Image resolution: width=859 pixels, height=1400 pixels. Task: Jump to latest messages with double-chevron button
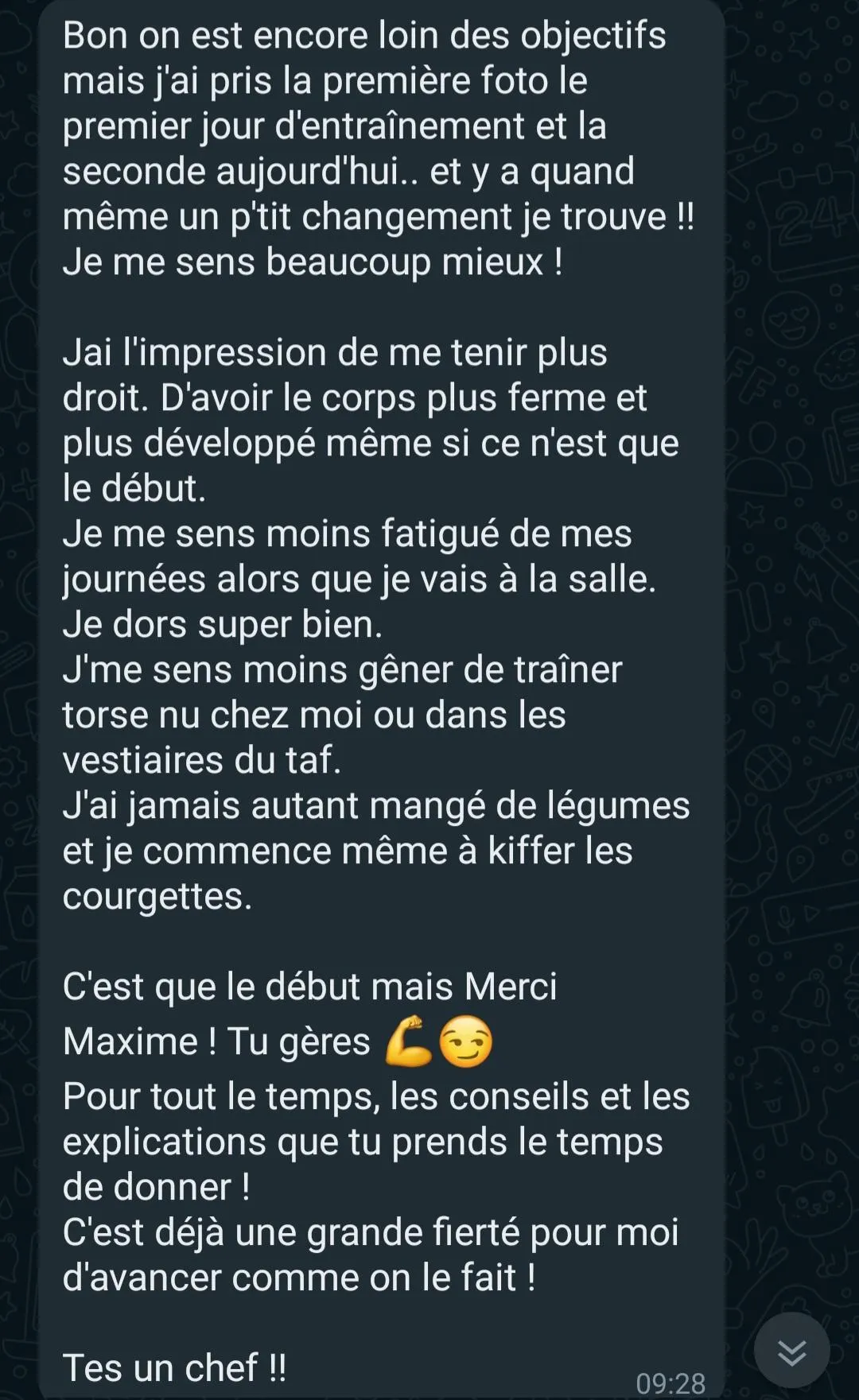click(x=791, y=1351)
